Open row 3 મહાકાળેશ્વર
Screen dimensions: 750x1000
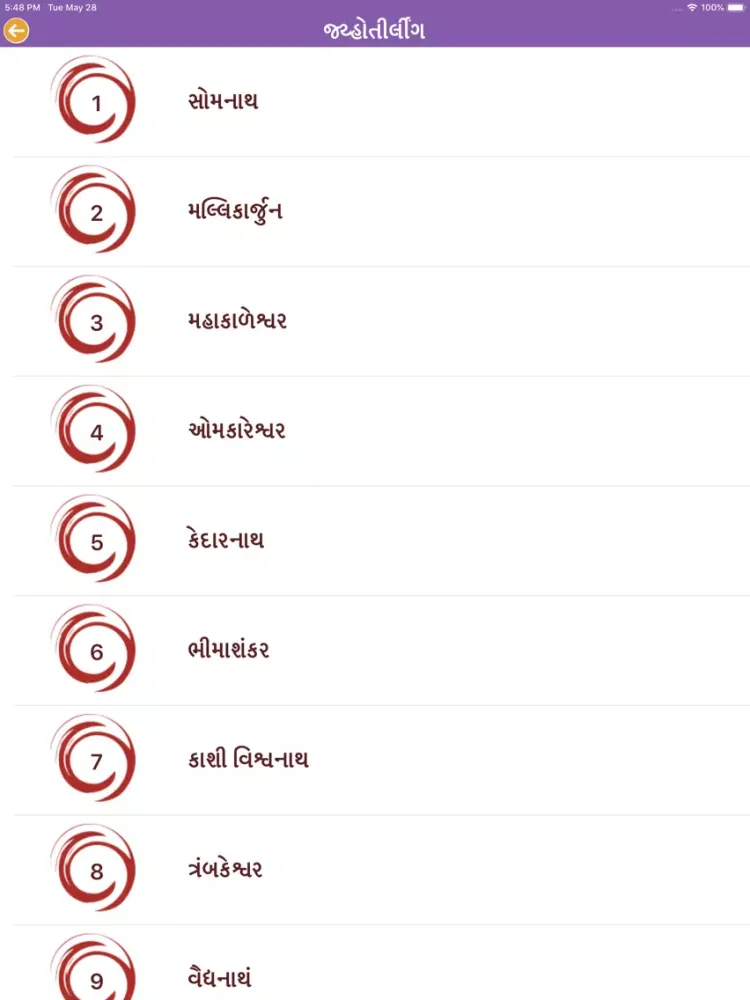[x=237, y=322]
